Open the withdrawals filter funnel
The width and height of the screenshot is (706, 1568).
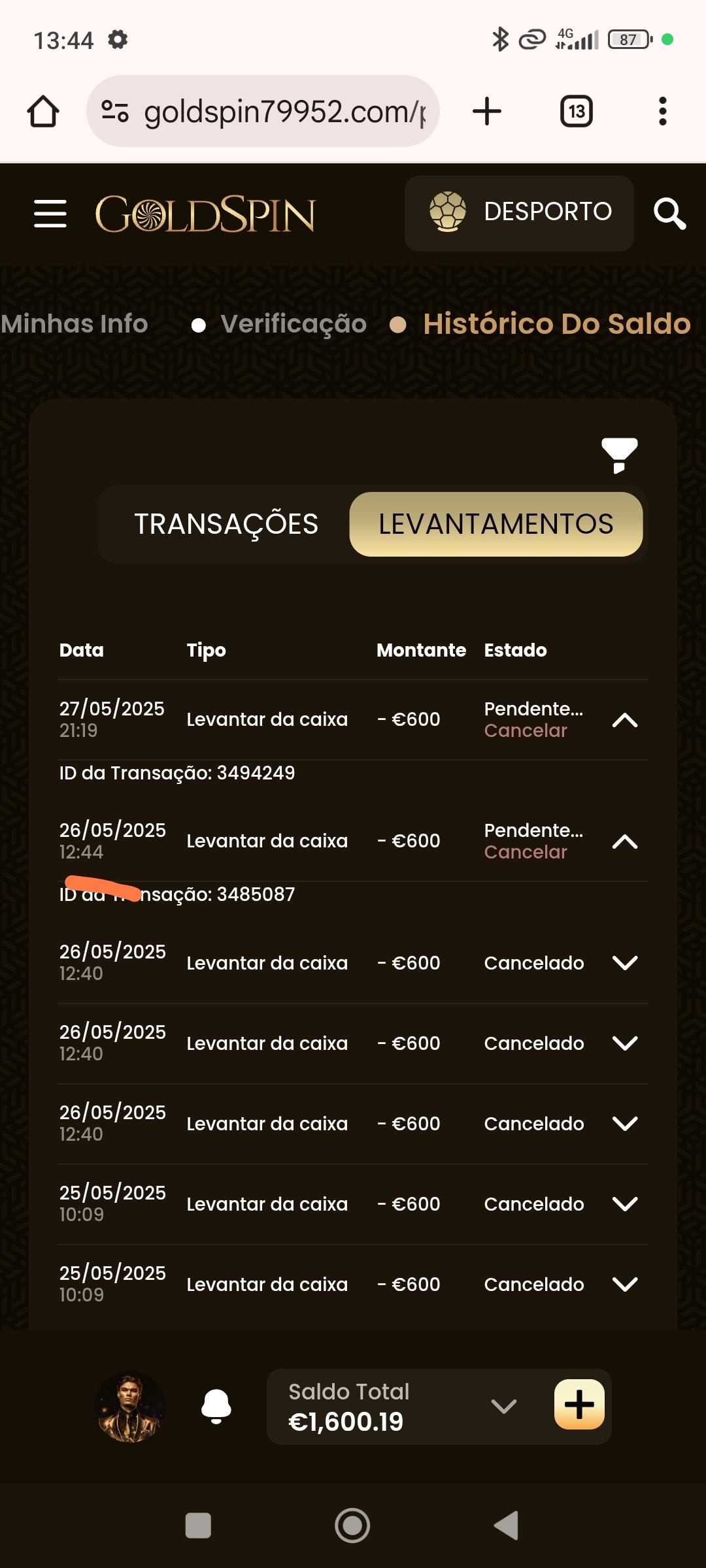[619, 454]
